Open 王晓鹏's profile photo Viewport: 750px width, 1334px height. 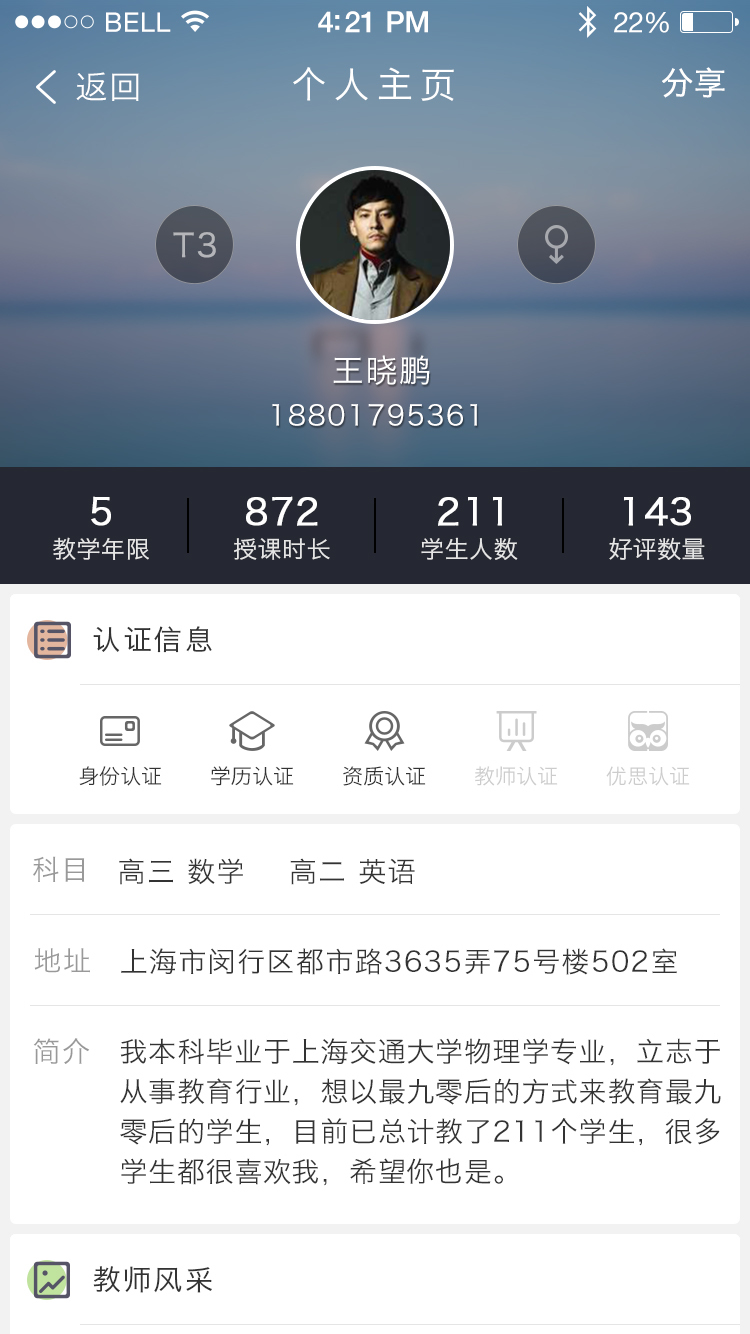[x=375, y=245]
